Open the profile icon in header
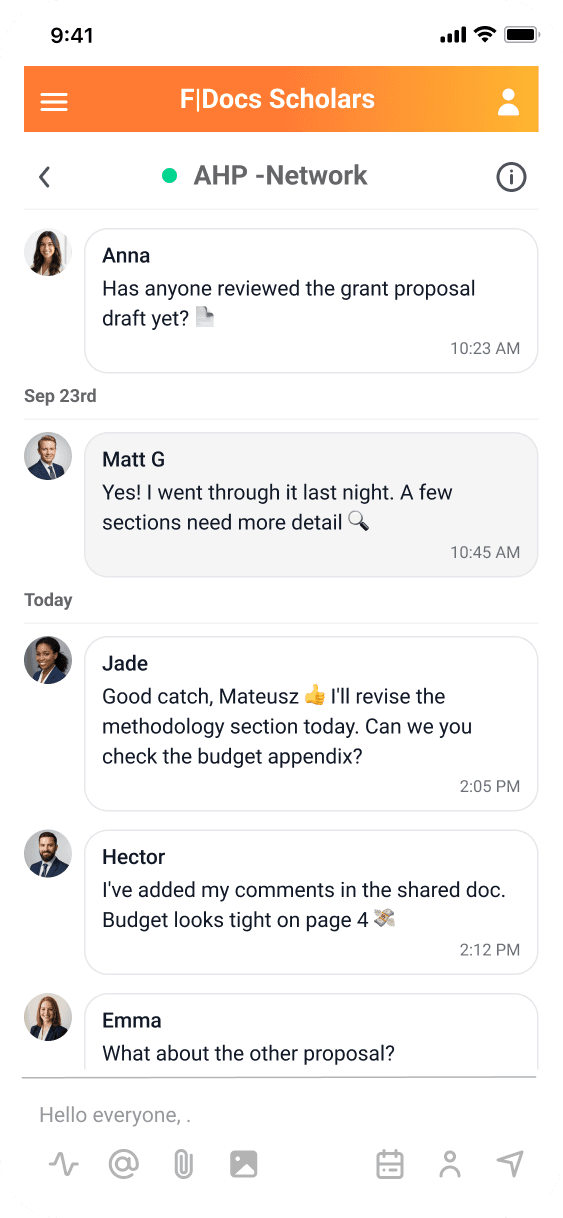The height and width of the screenshot is (1218, 563). pyautogui.click(x=509, y=101)
